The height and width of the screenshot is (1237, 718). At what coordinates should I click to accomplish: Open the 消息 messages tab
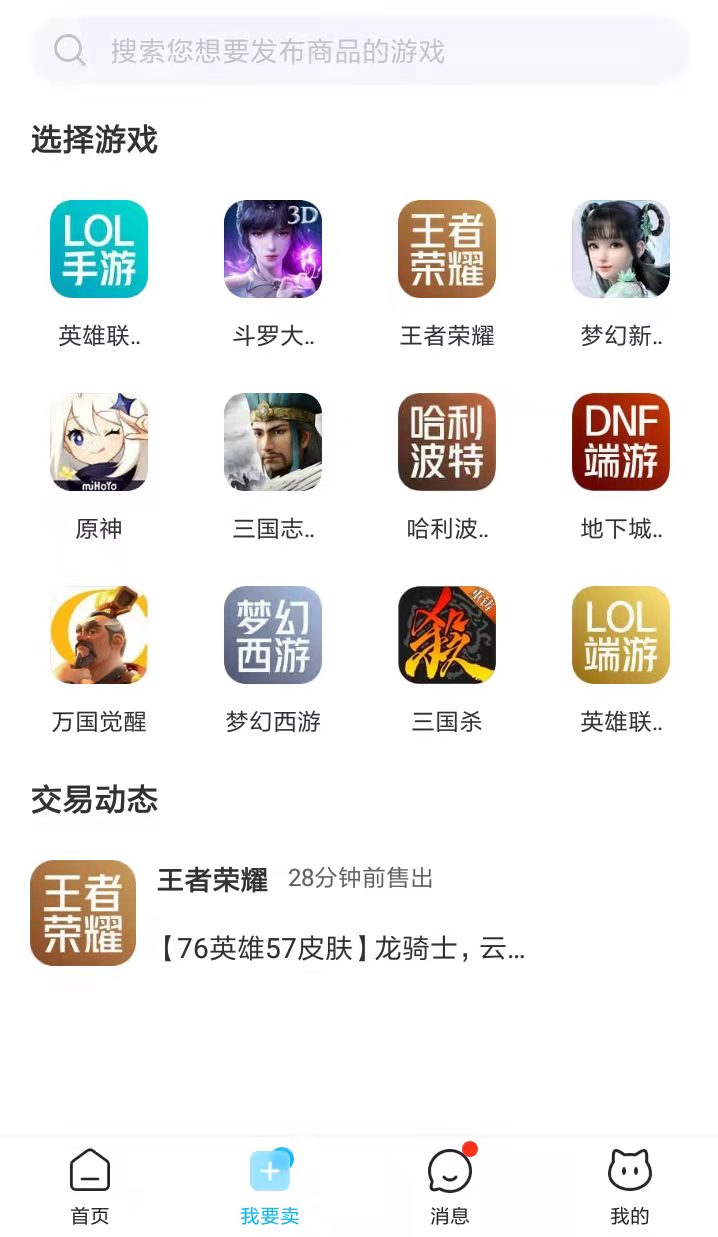449,1185
